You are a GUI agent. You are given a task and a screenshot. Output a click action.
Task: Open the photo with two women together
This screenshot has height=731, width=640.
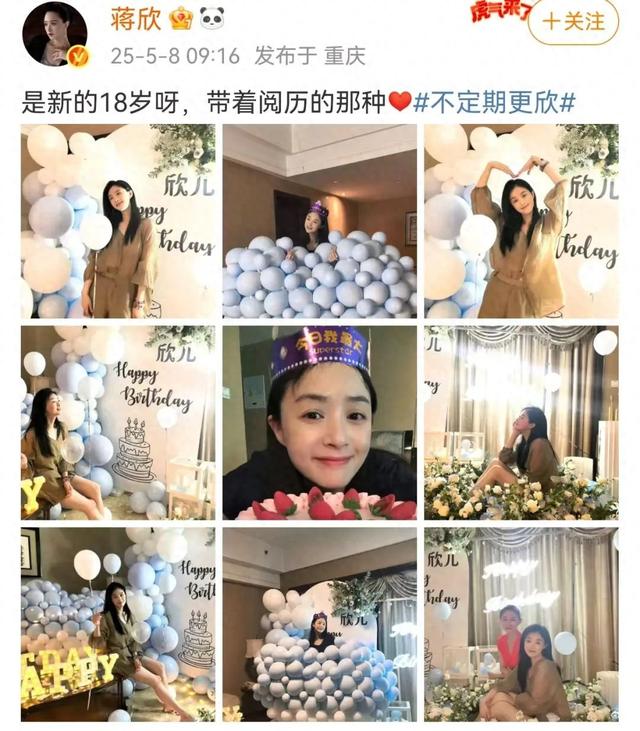[x=521, y=624]
